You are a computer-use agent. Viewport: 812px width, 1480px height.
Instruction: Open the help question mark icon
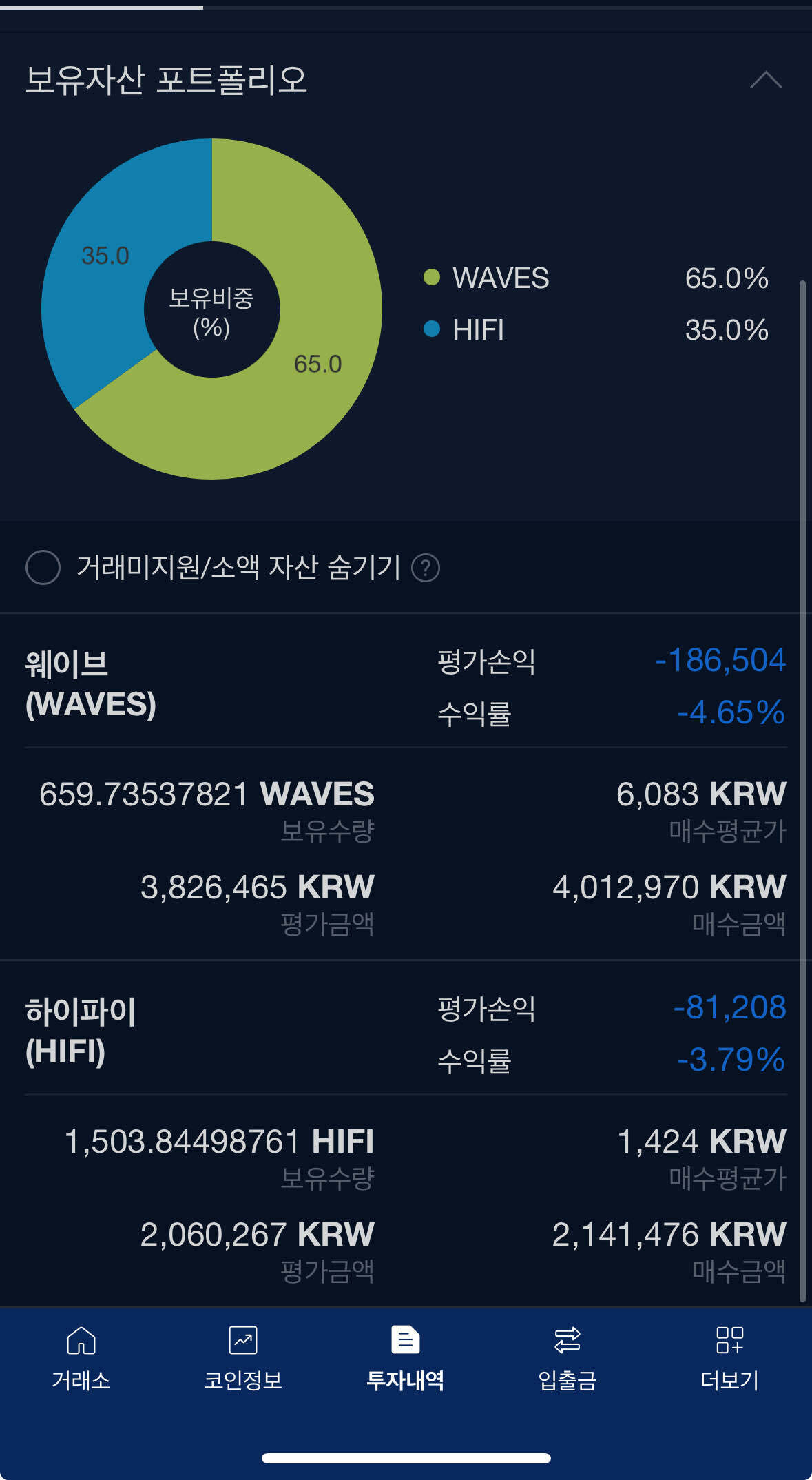[427, 568]
